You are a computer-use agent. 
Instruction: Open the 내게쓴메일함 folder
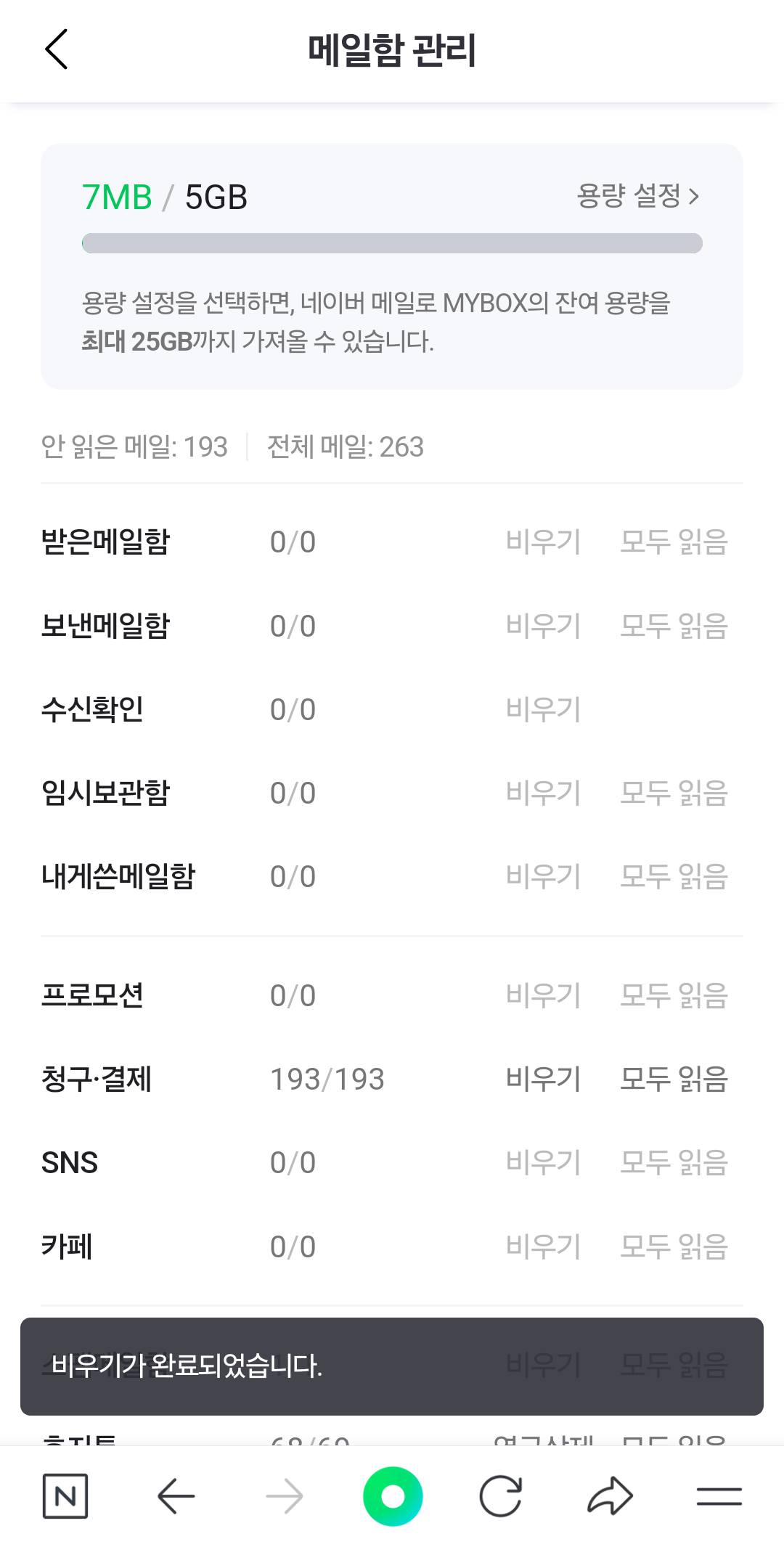click(x=118, y=876)
